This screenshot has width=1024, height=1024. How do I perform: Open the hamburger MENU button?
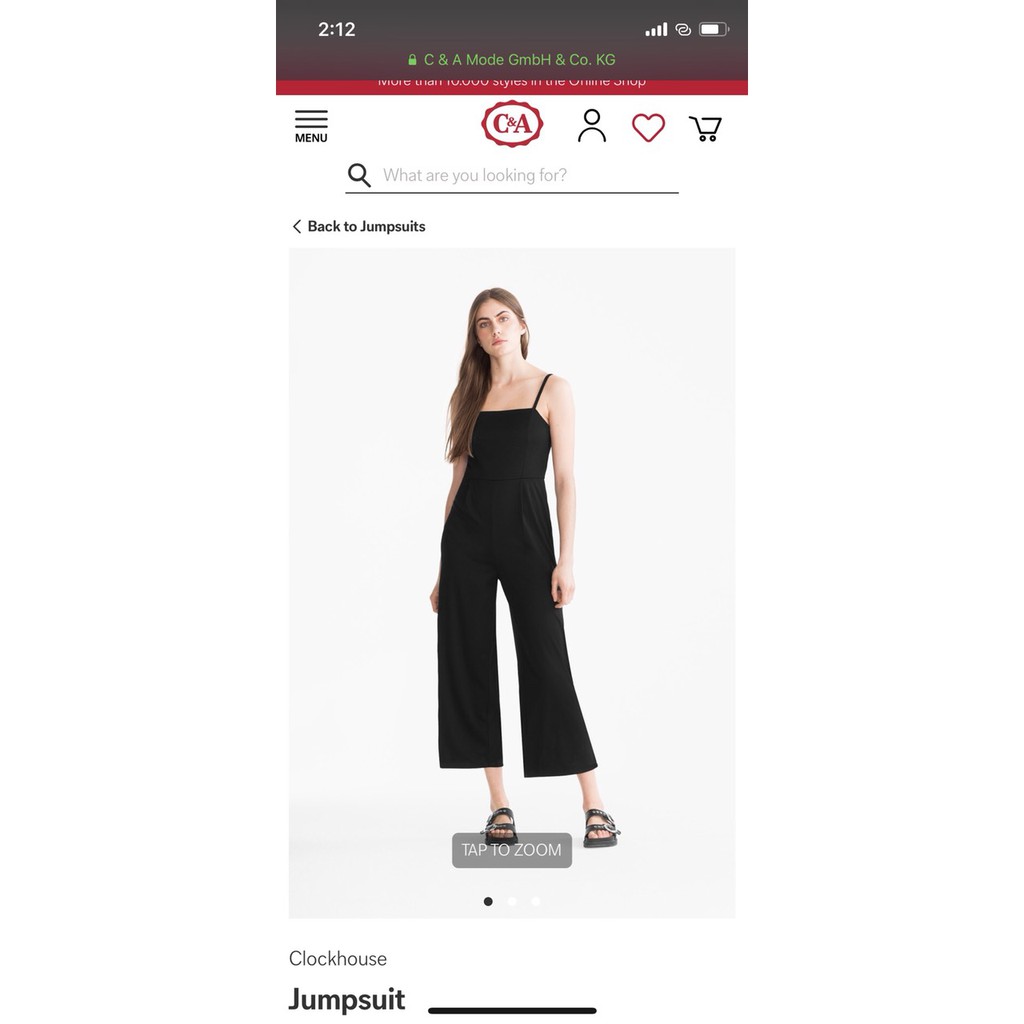coord(311,127)
